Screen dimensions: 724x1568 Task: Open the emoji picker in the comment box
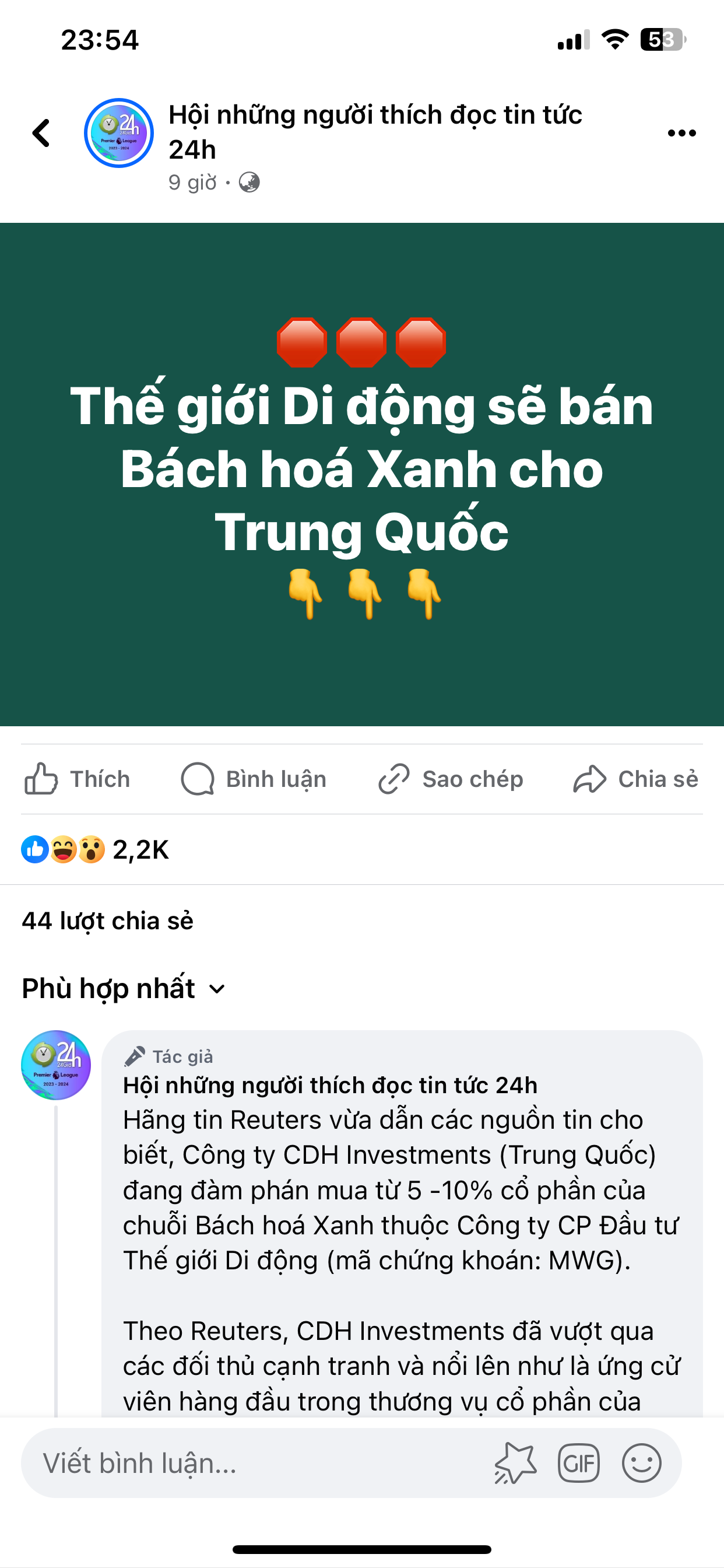pyautogui.click(x=641, y=1462)
